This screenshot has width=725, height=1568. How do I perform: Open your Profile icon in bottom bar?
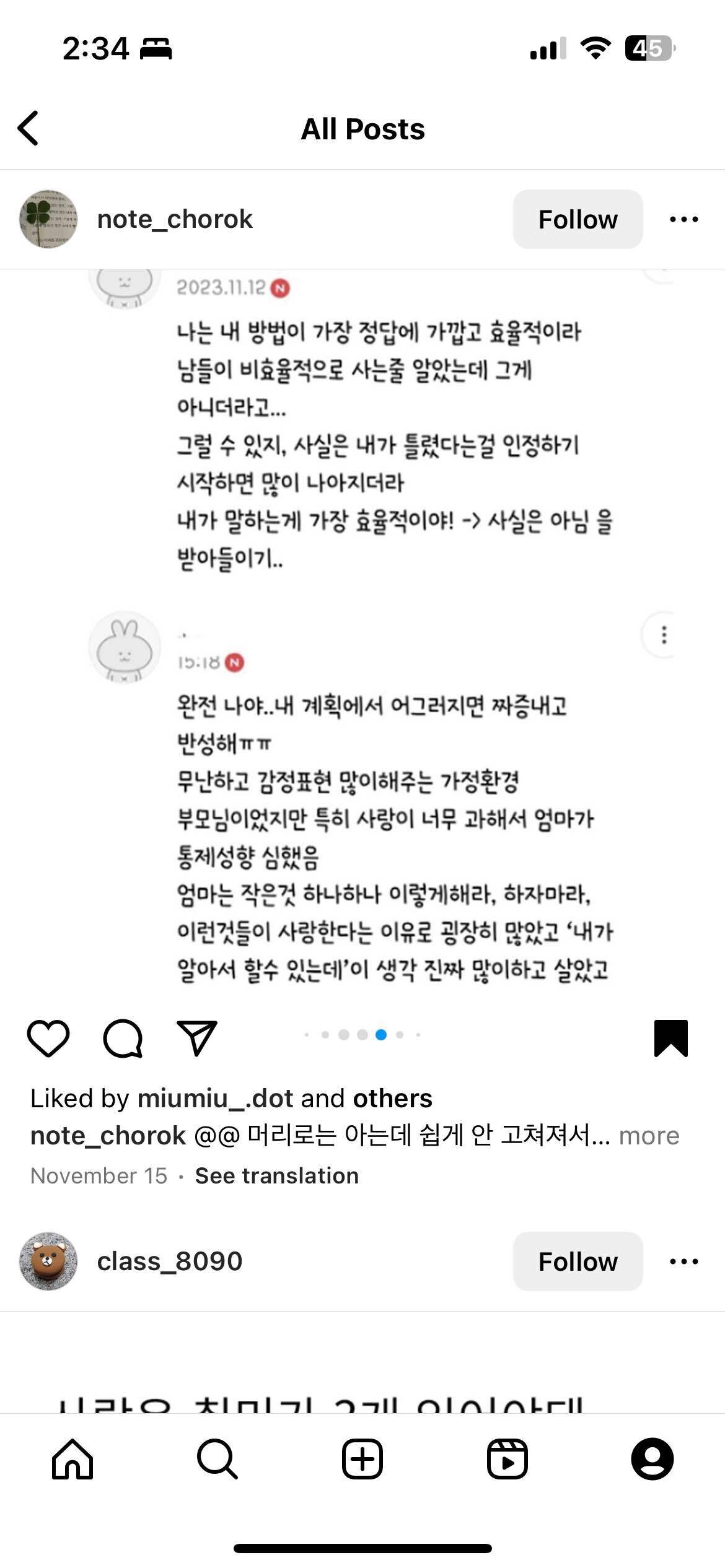(x=652, y=1460)
